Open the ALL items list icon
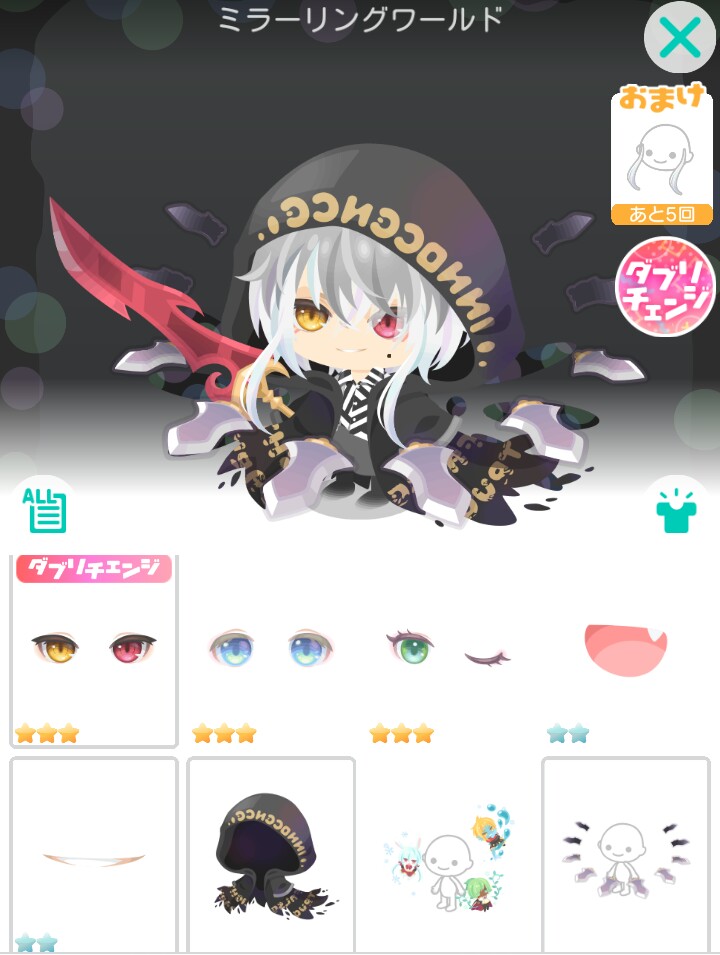The width and height of the screenshot is (720, 955). point(44,510)
